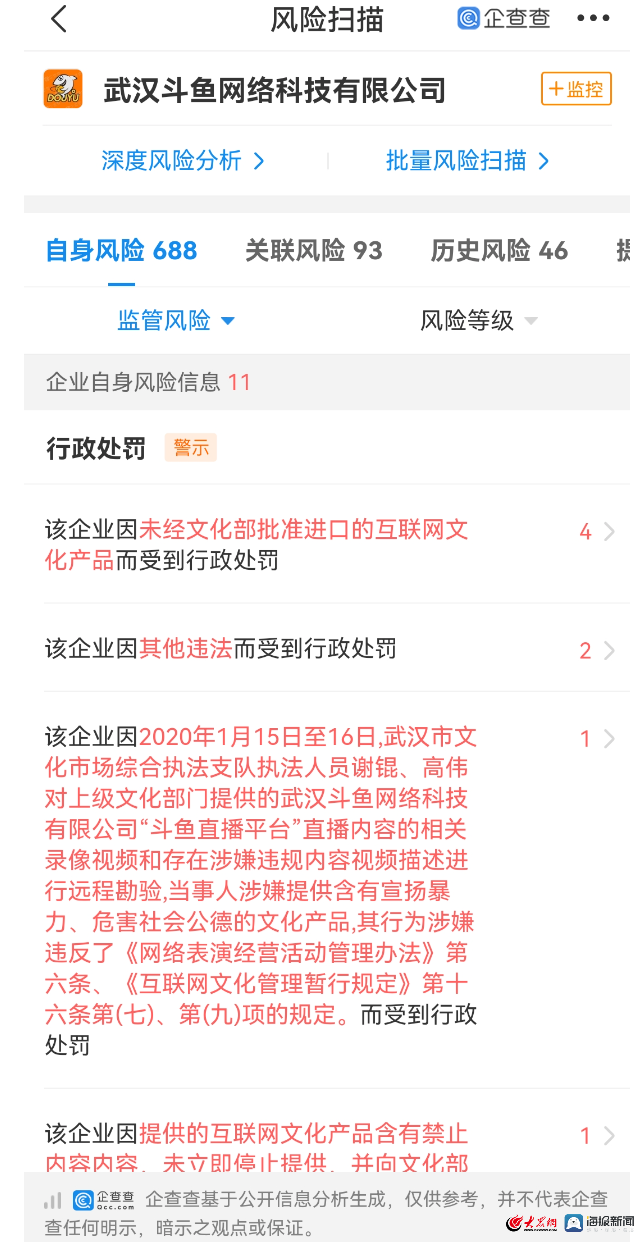Open the three-dot overflow menu

click(x=593, y=19)
